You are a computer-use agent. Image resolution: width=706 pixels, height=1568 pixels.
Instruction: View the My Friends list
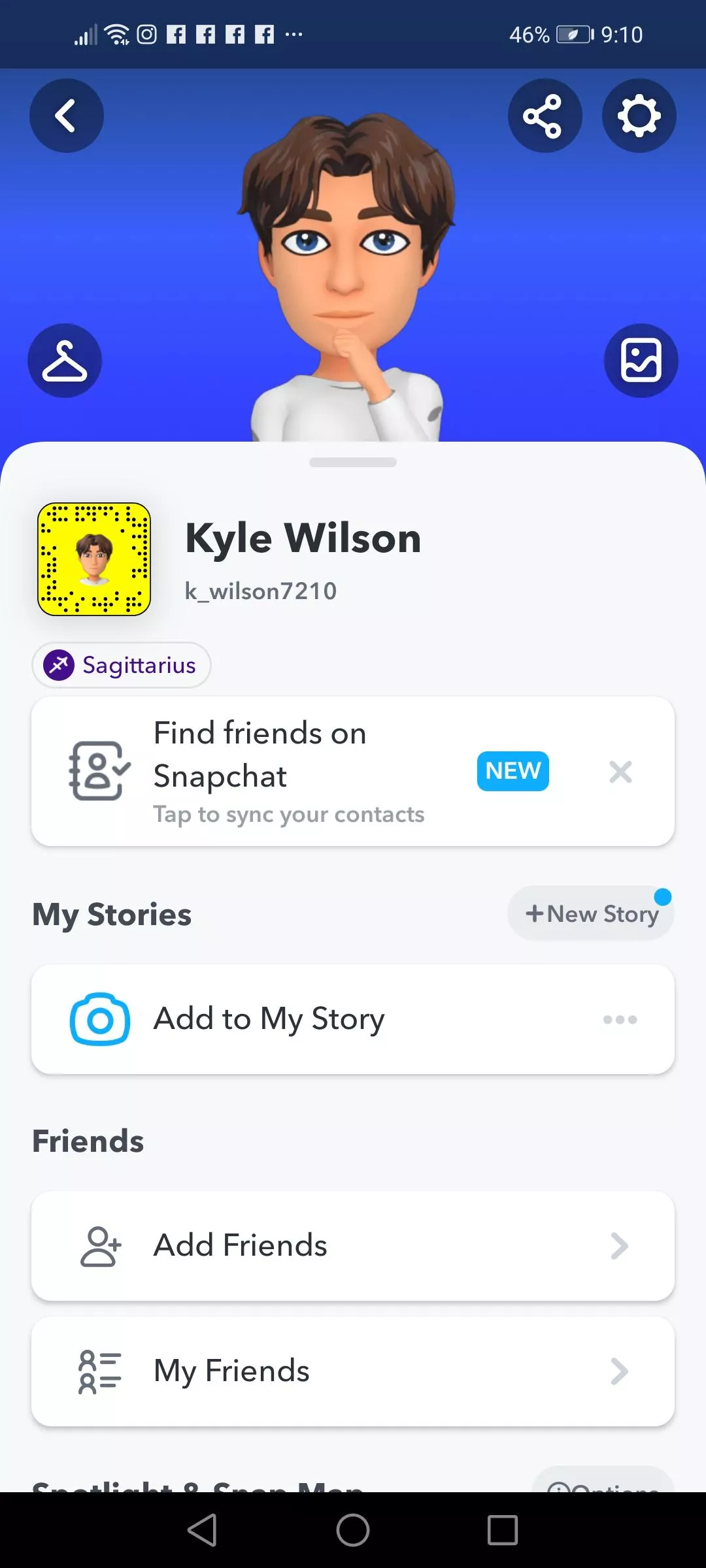click(353, 1371)
